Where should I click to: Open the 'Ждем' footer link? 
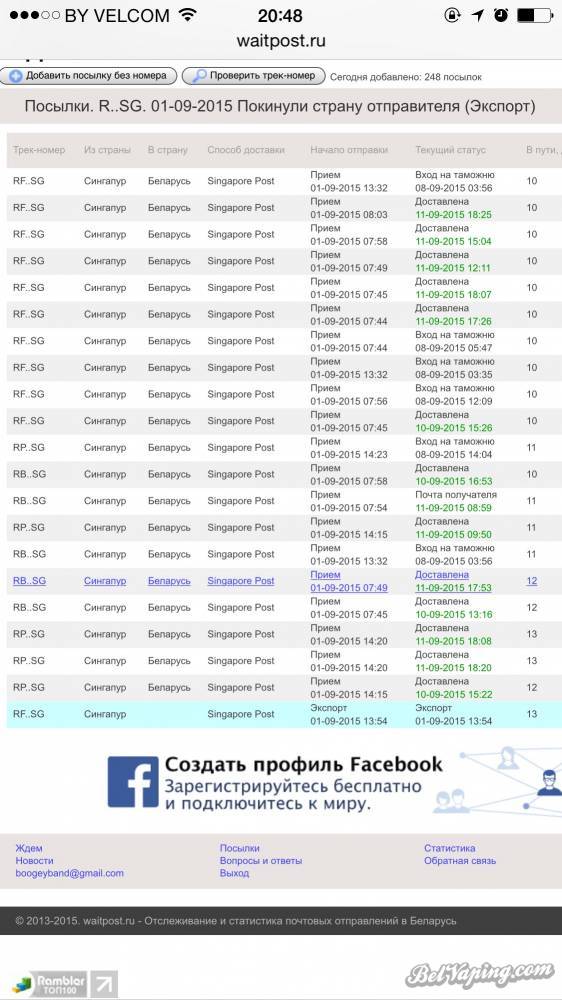(x=29, y=848)
